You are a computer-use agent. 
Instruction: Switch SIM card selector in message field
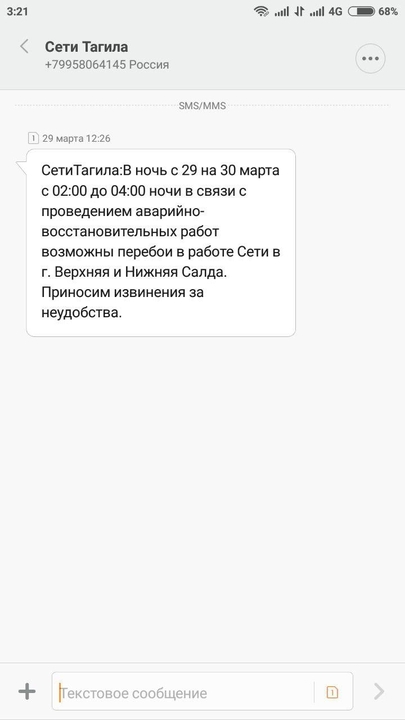pos(332,692)
